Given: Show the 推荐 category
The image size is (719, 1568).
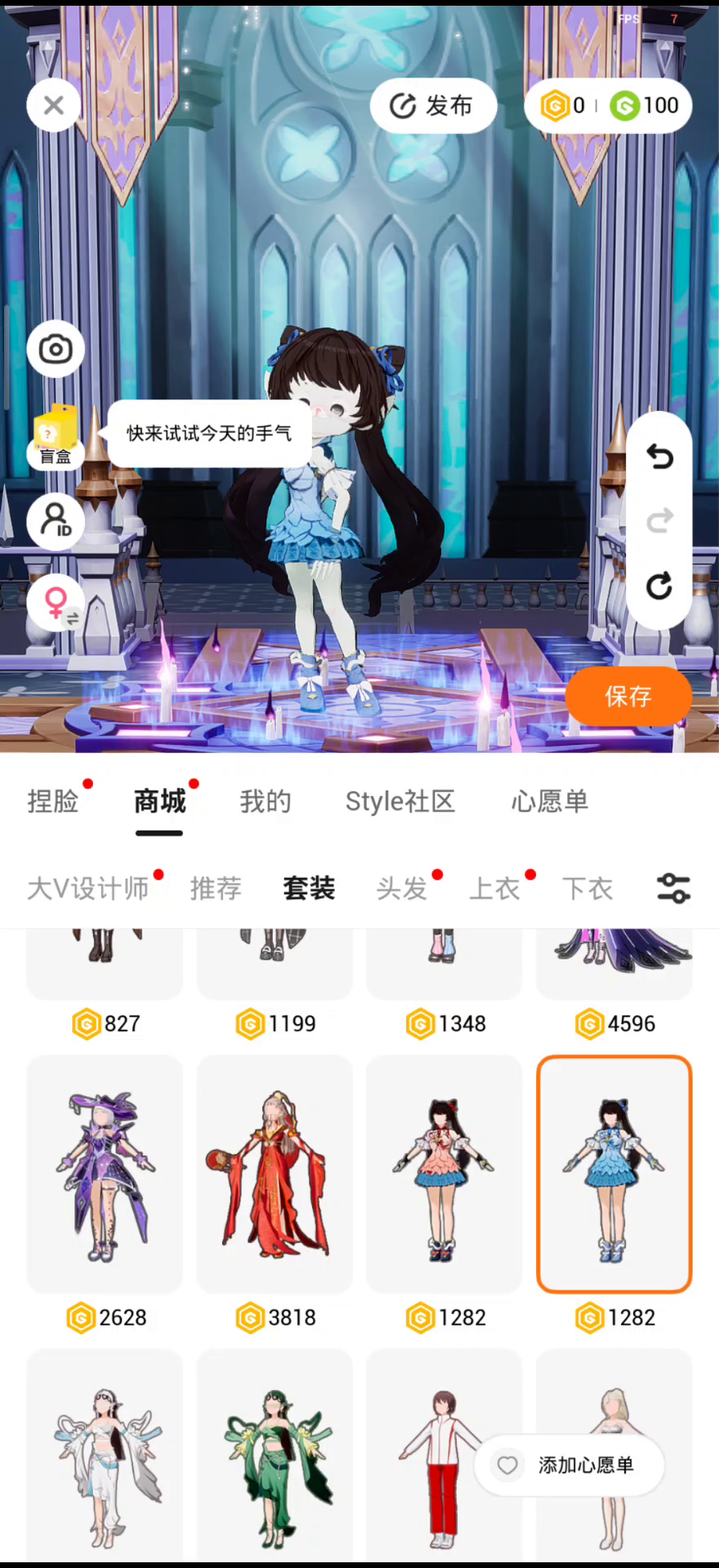Looking at the screenshot, I should [216, 889].
